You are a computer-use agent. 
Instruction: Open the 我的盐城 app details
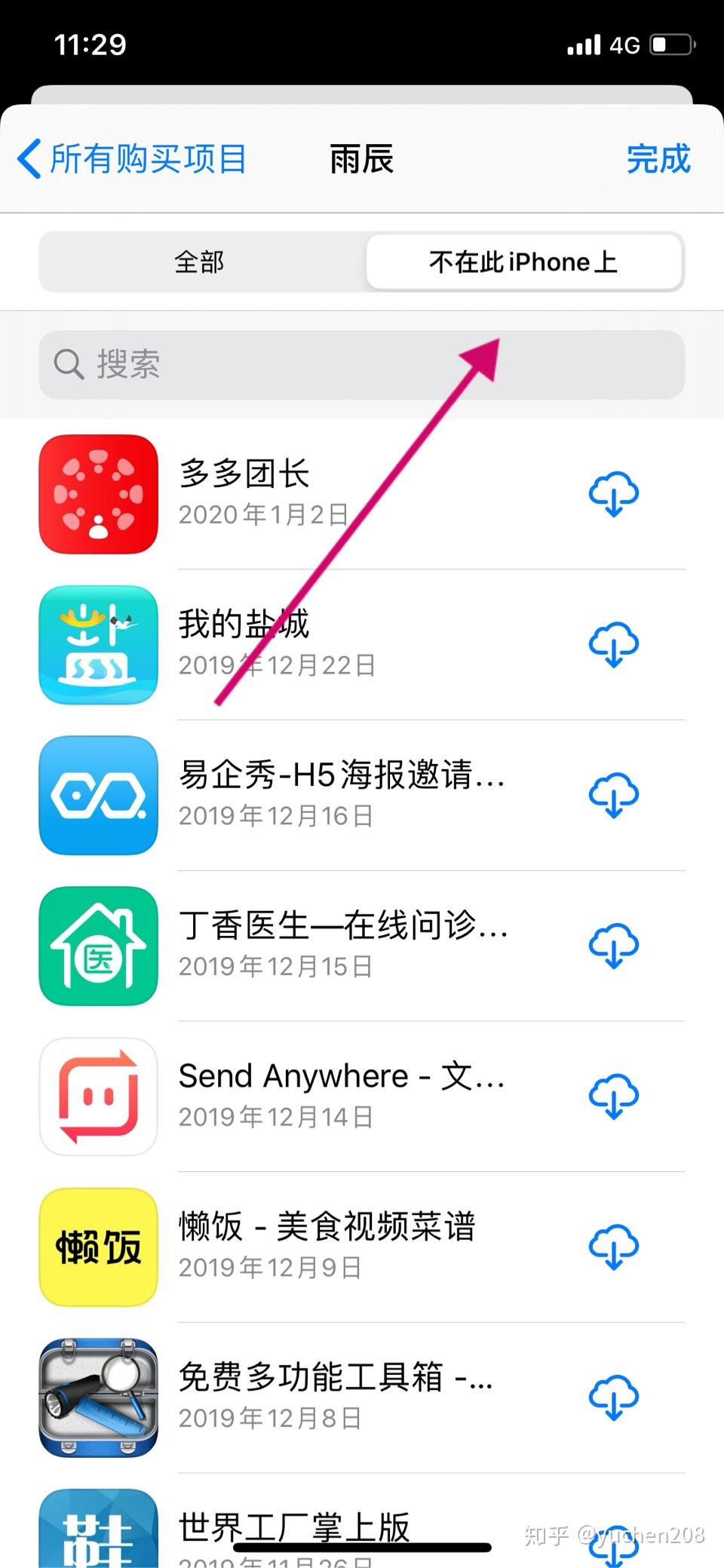point(302,645)
